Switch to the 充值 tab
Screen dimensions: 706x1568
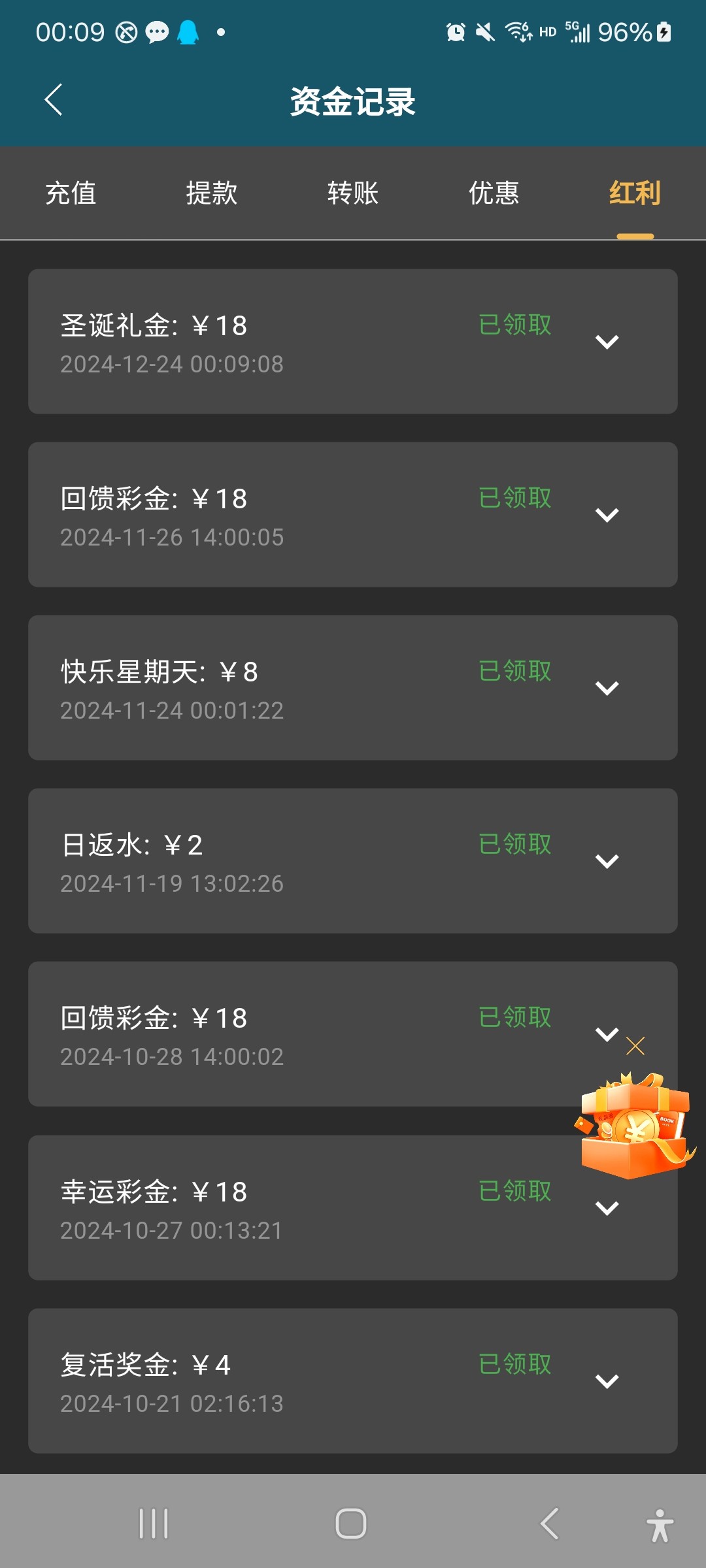pyautogui.click(x=71, y=193)
